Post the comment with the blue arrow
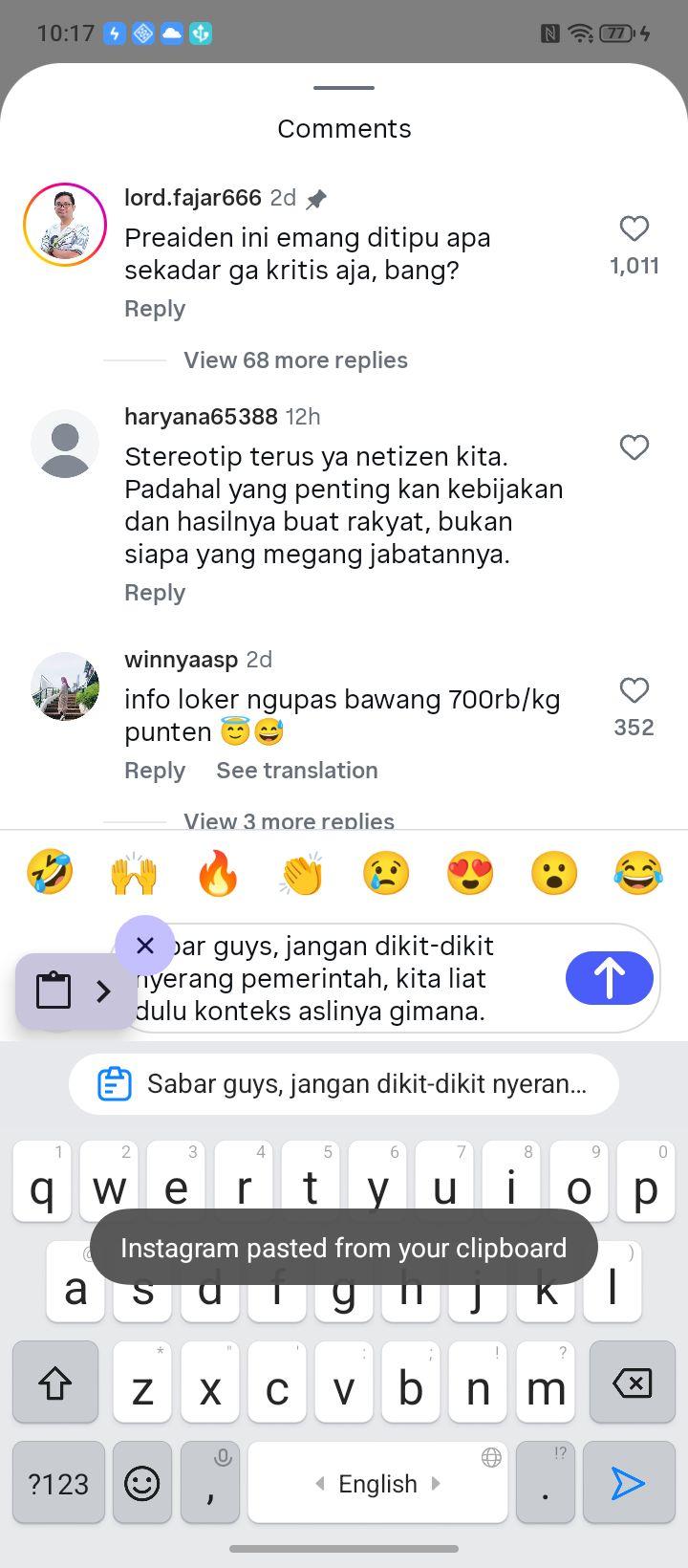This screenshot has height=1568, width=688. point(610,978)
